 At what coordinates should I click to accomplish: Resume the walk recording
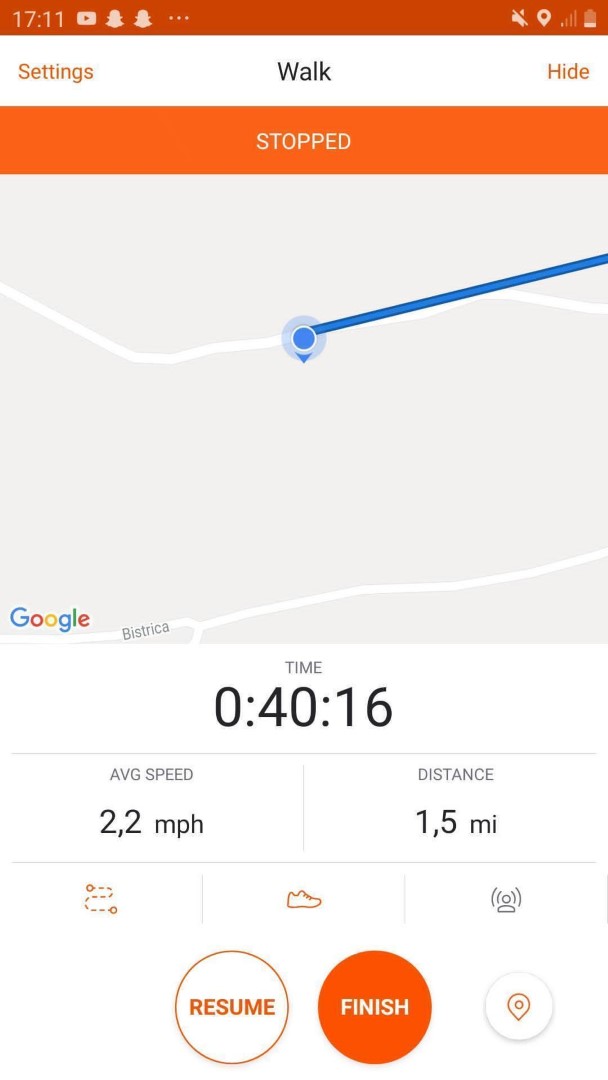click(x=232, y=1007)
